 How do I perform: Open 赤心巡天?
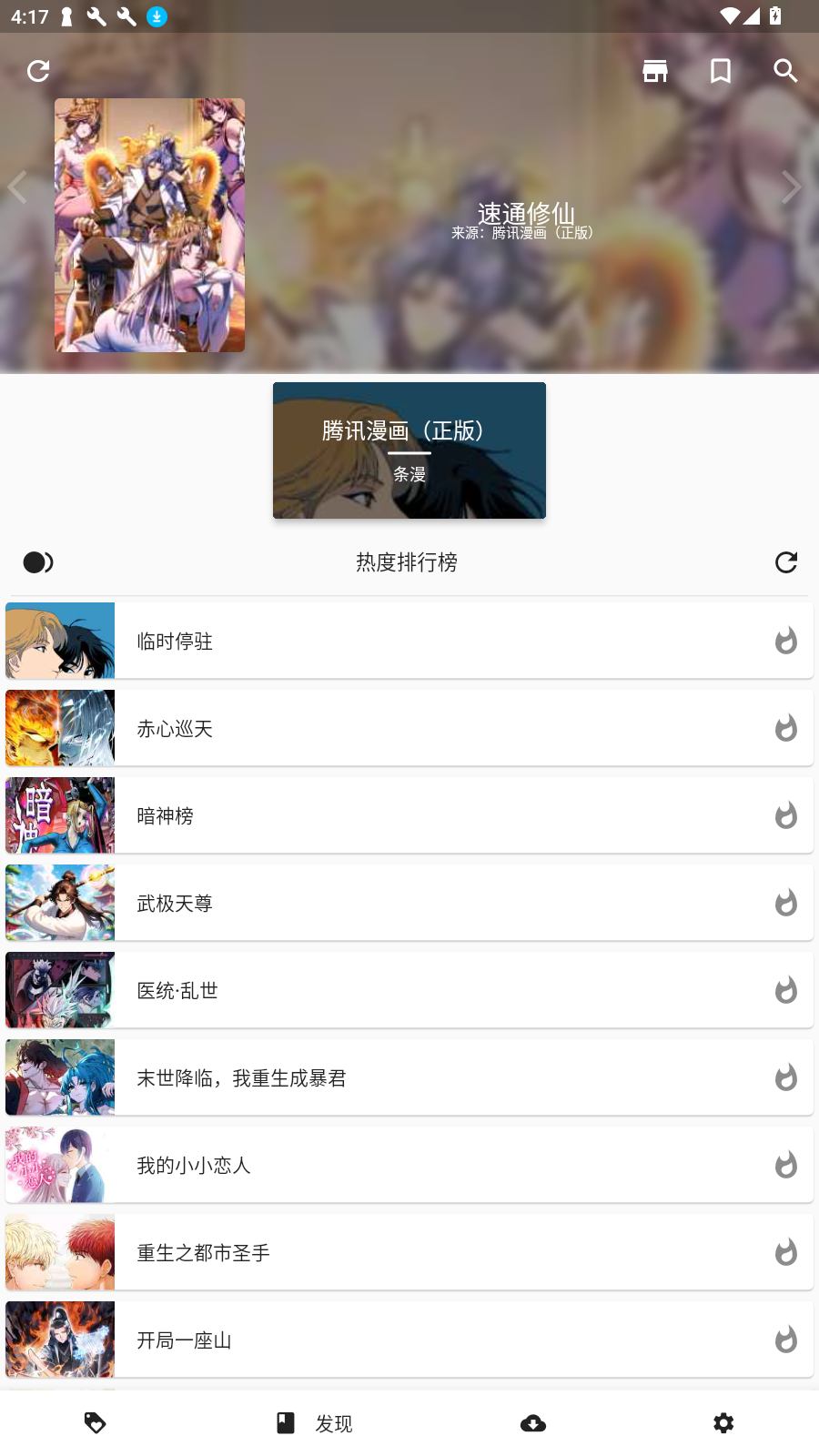click(x=409, y=728)
